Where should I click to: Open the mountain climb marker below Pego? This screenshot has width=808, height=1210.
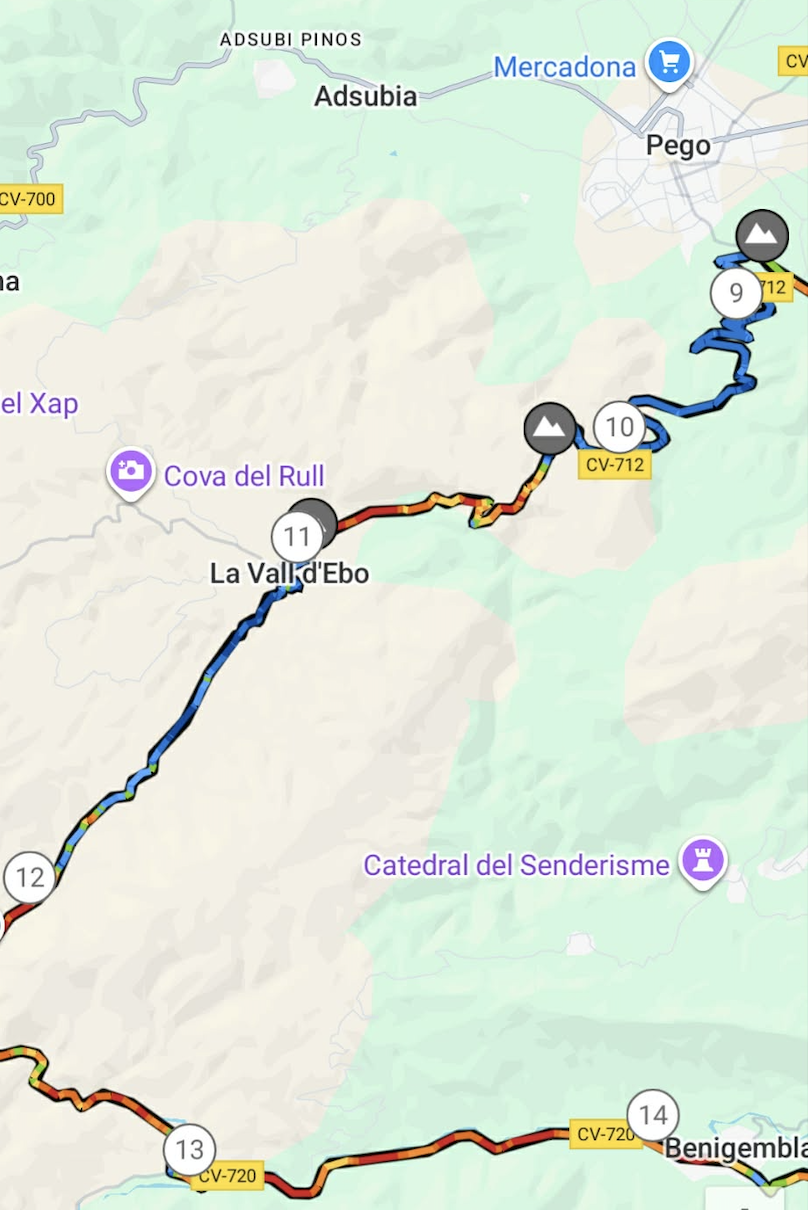[x=762, y=235]
